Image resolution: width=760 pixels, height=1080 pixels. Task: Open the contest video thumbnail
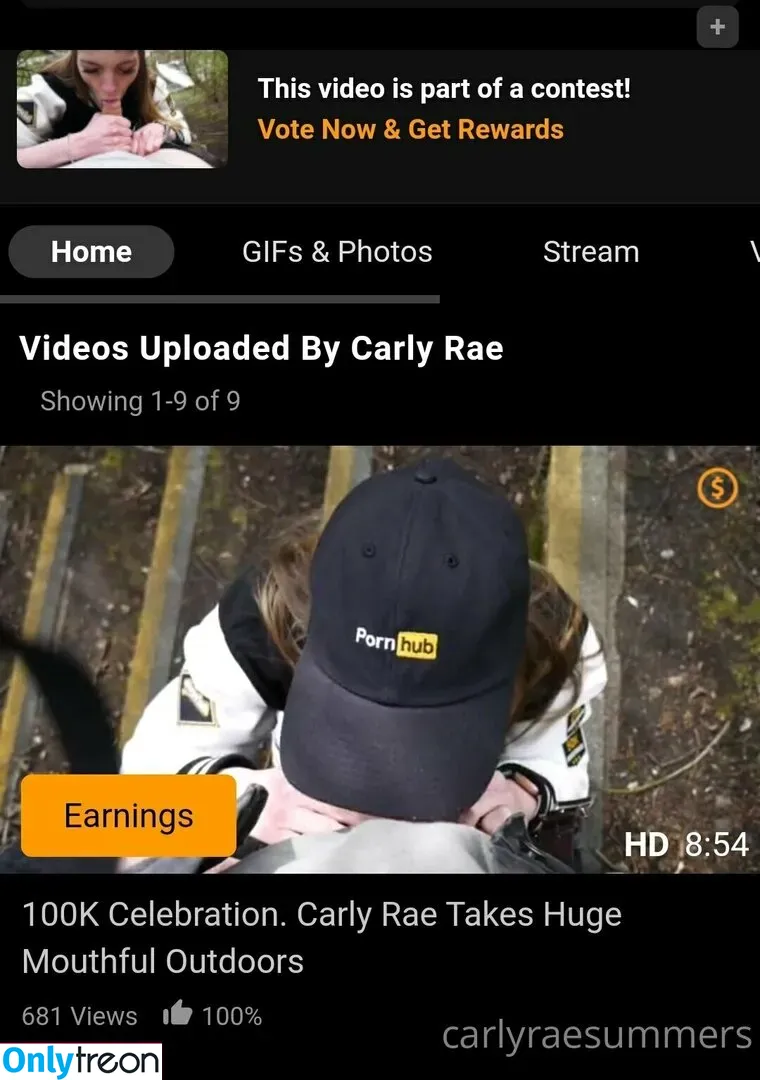coord(122,109)
